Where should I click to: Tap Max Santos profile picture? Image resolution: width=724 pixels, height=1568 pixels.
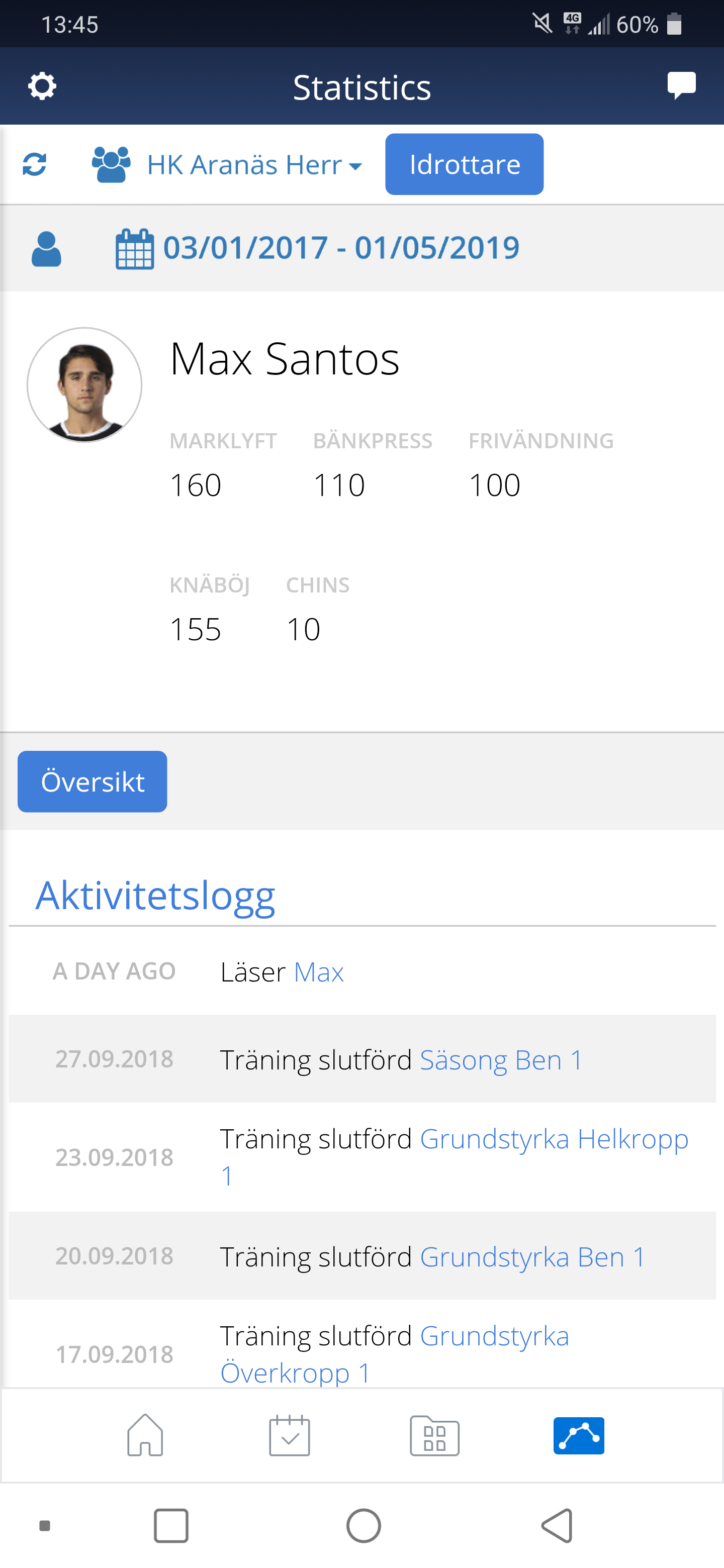tap(84, 384)
